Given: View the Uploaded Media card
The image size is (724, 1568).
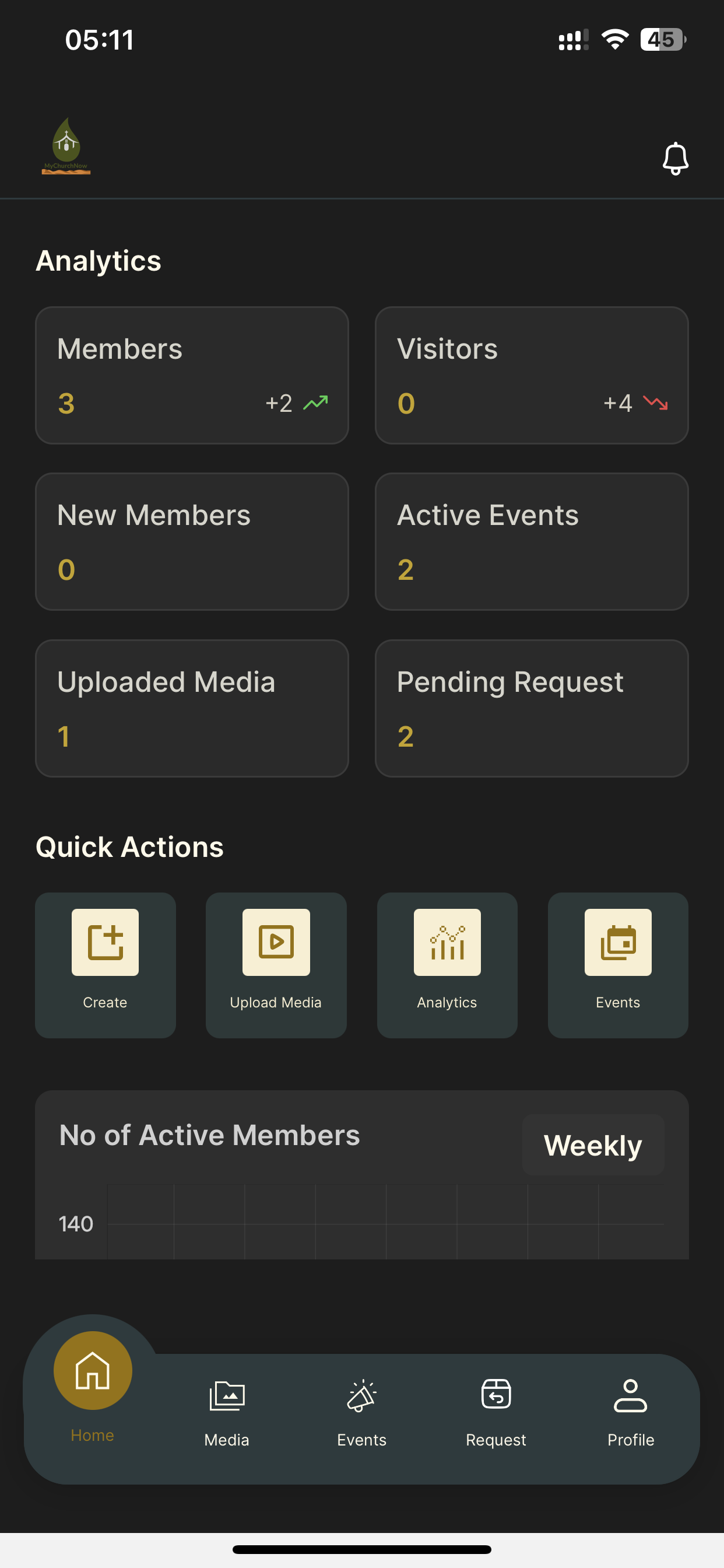Looking at the screenshot, I should pos(192,708).
